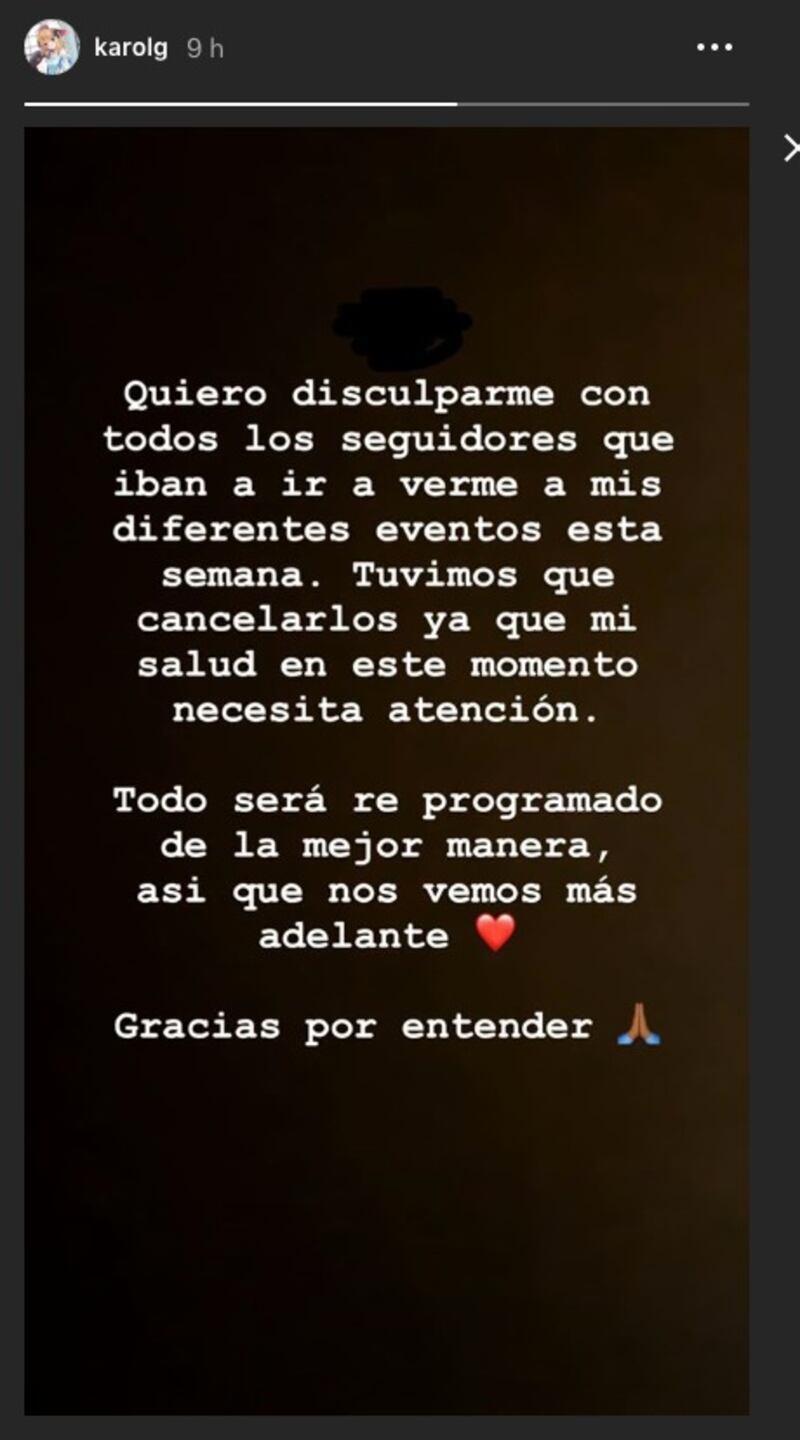This screenshot has height=1440, width=800.
Task: Open the karolg username link
Action: (130, 48)
